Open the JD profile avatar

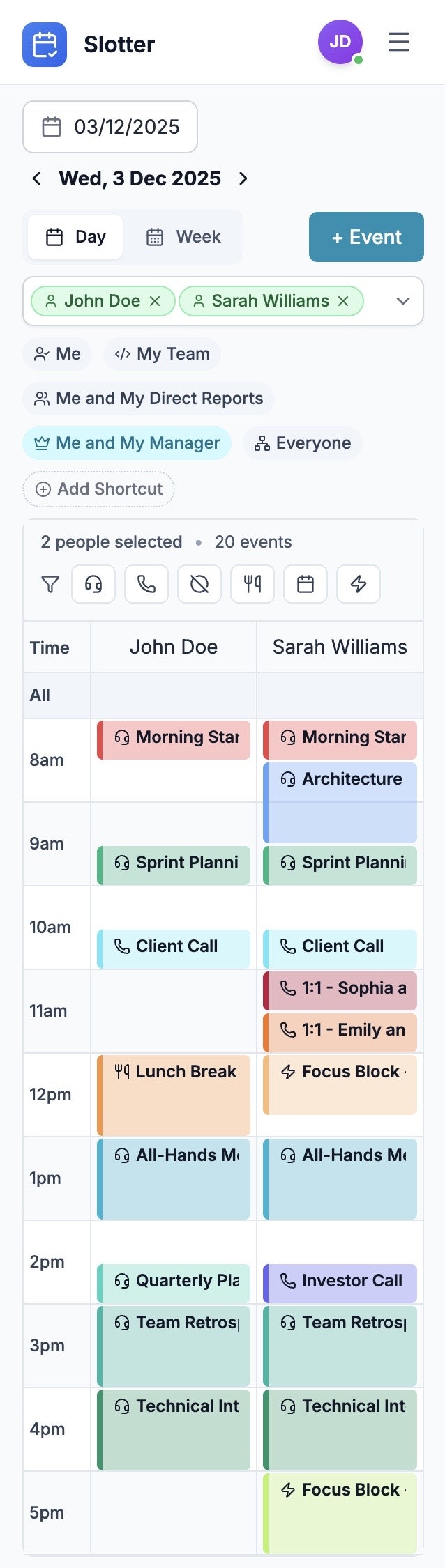pos(340,42)
